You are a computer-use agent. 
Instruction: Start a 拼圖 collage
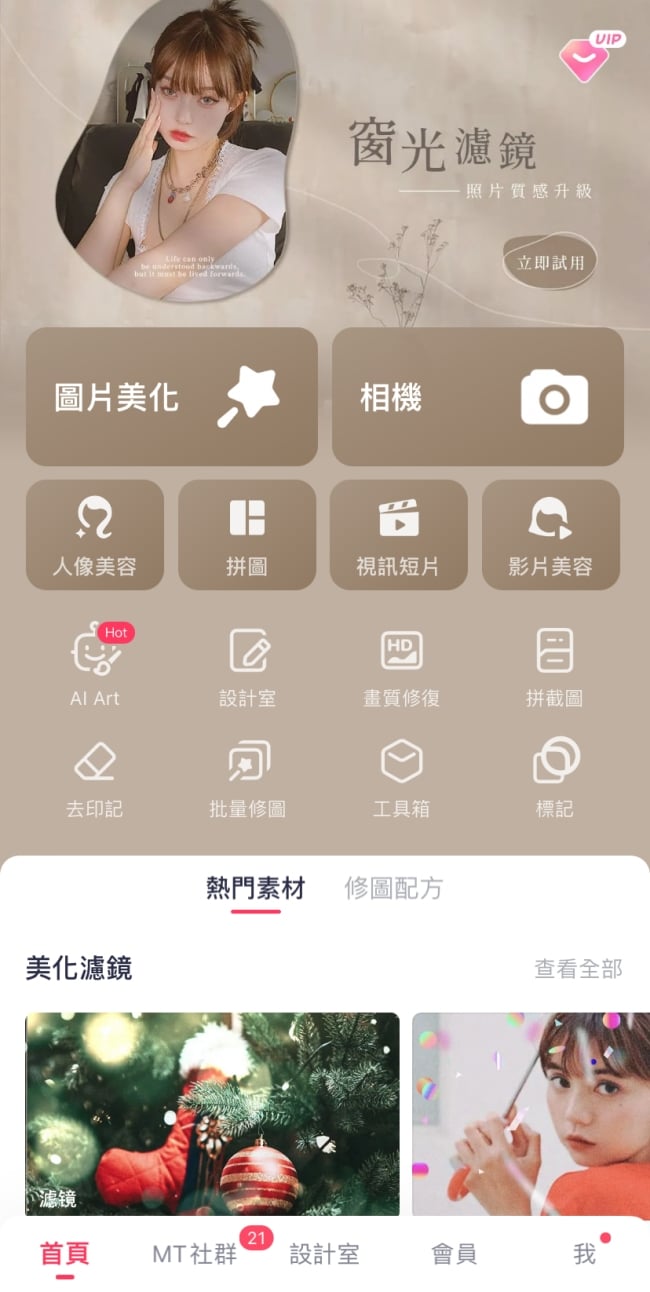point(247,535)
